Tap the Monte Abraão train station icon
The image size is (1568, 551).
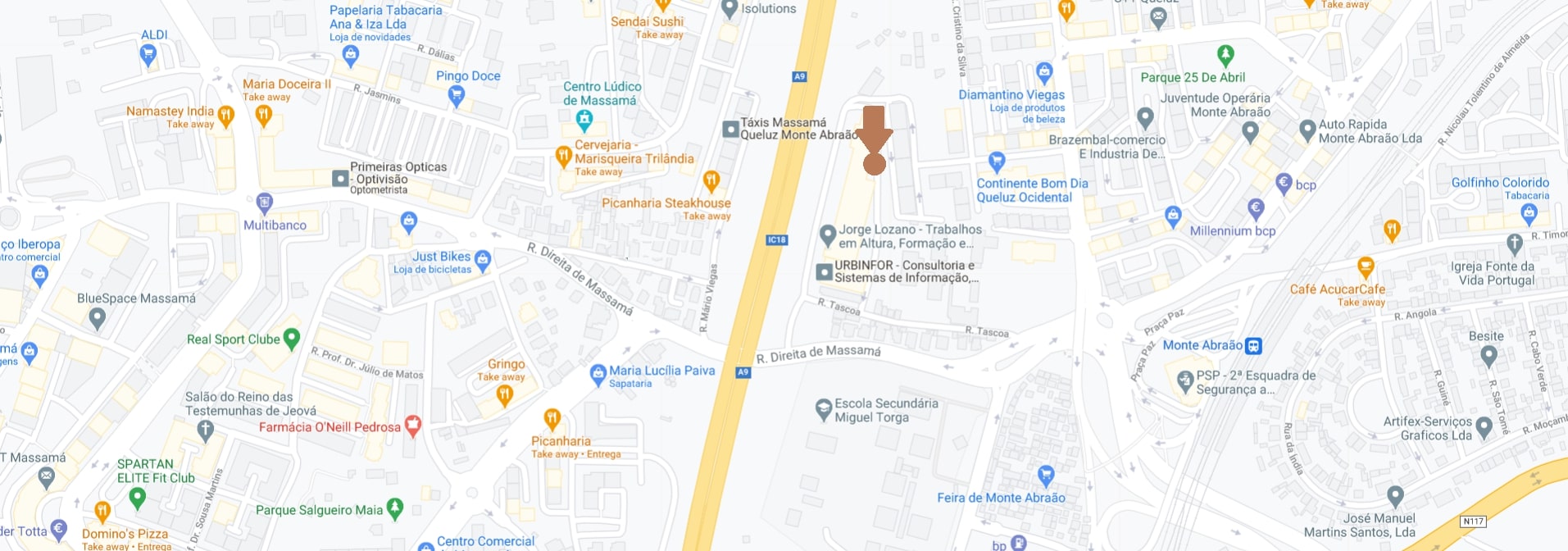point(1253,346)
